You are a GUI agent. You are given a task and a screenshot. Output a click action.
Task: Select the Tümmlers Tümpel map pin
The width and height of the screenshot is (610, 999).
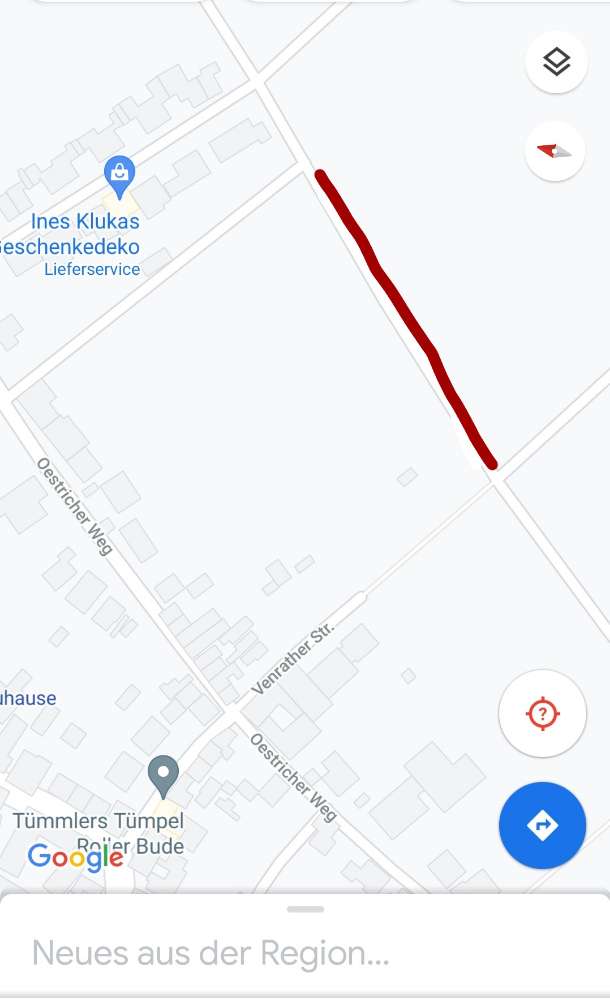click(163, 776)
